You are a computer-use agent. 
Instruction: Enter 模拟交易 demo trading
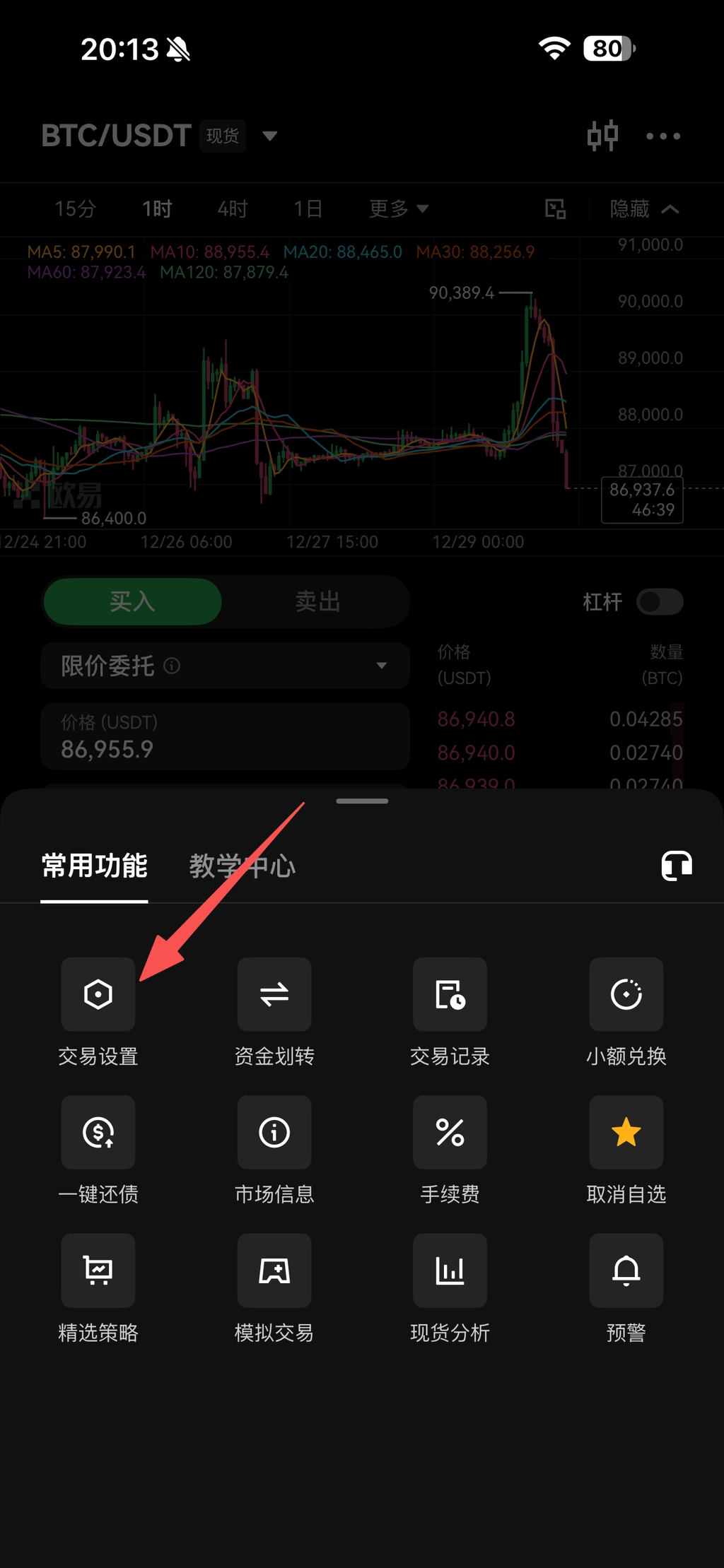[274, 1271]
